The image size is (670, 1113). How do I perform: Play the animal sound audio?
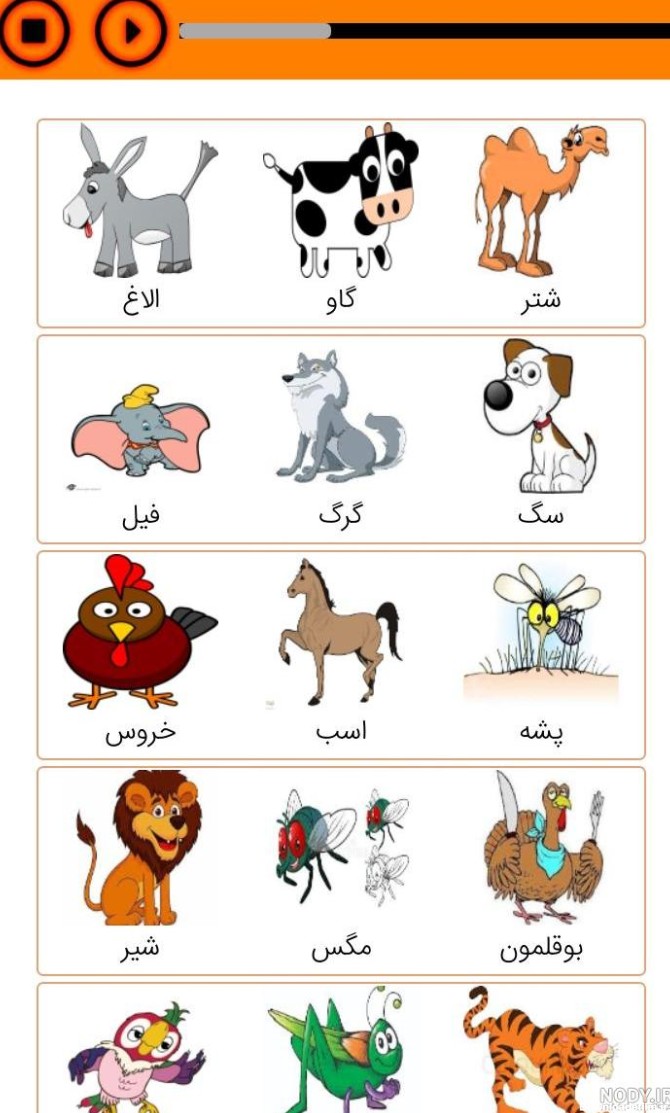tap(131, 31)
